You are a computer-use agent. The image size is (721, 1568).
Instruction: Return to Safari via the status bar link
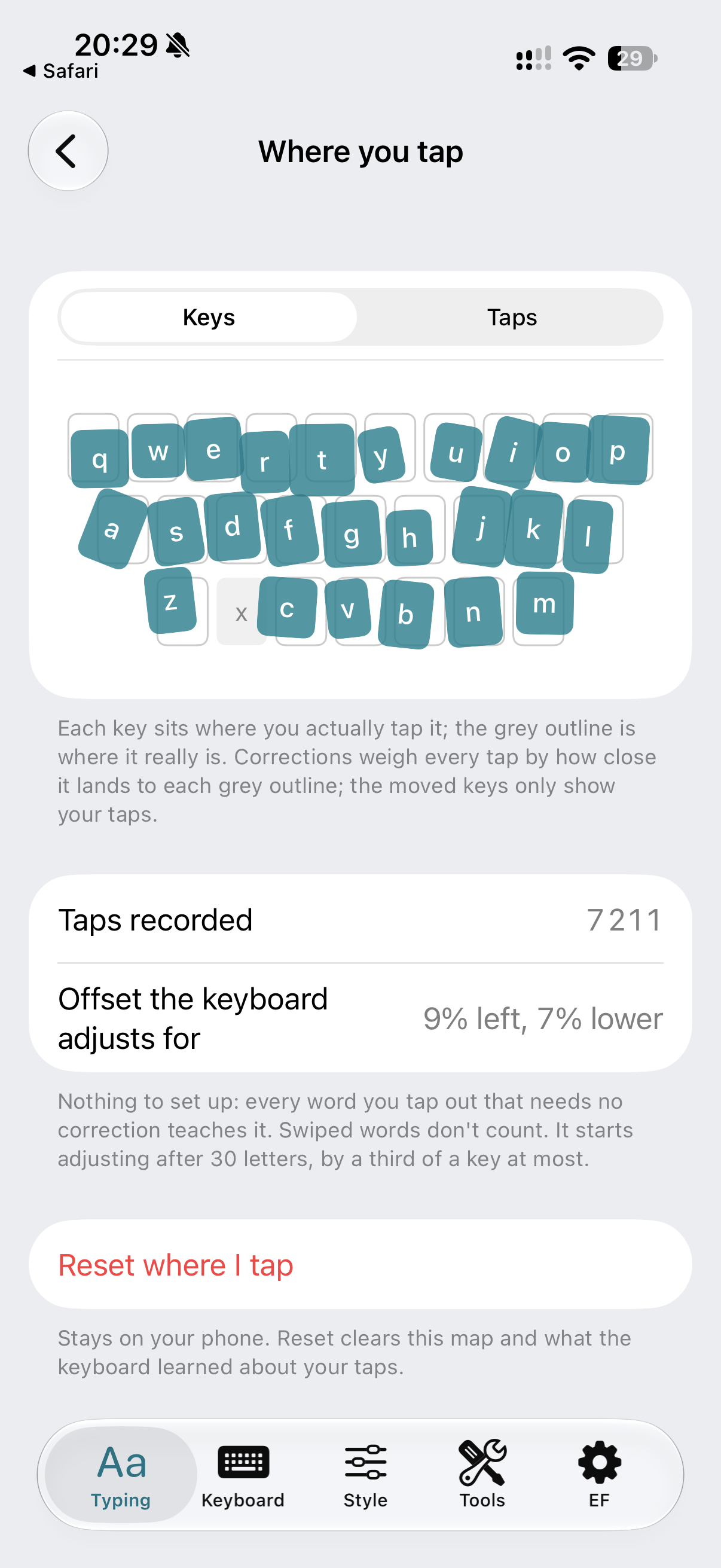pos(61,71)
